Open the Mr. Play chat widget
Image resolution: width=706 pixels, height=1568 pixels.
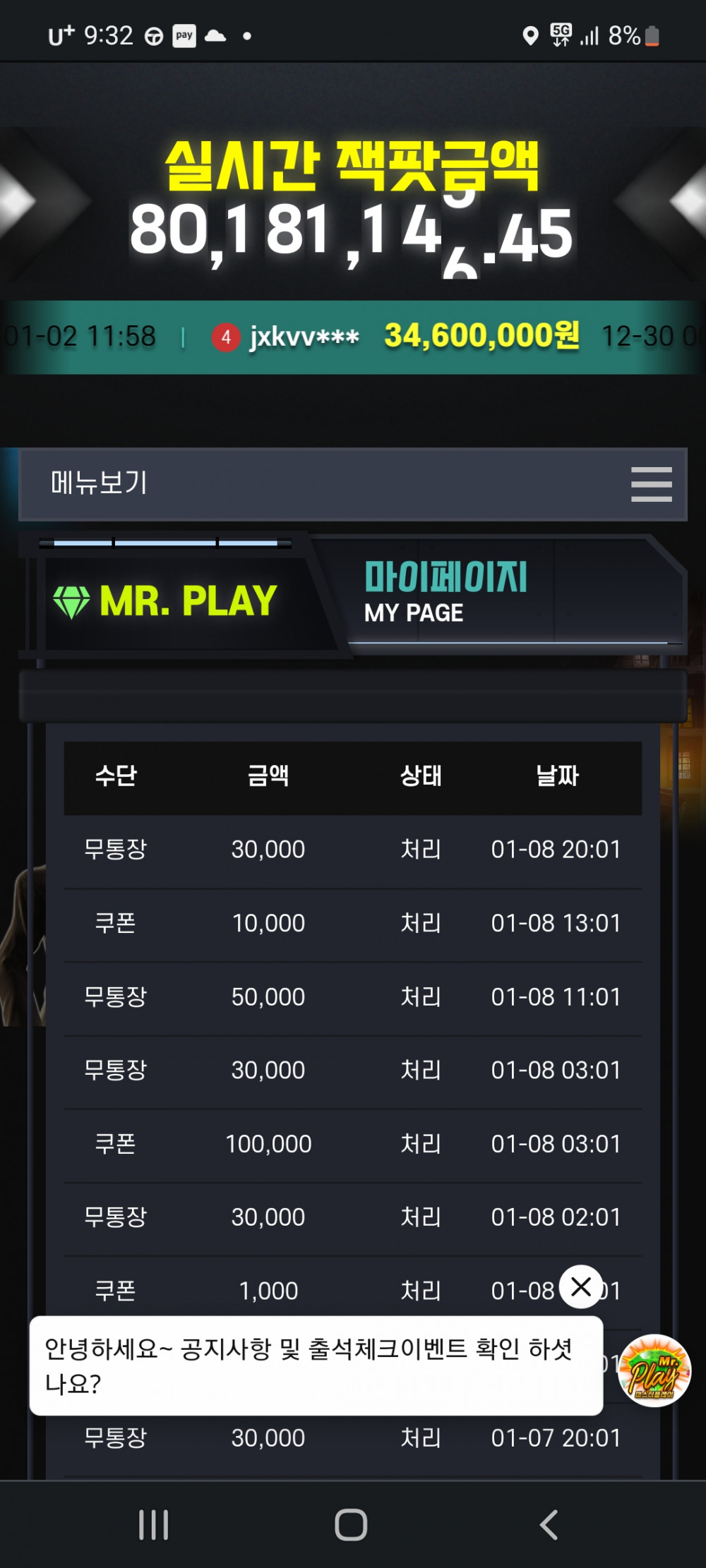coord(654,1370)
